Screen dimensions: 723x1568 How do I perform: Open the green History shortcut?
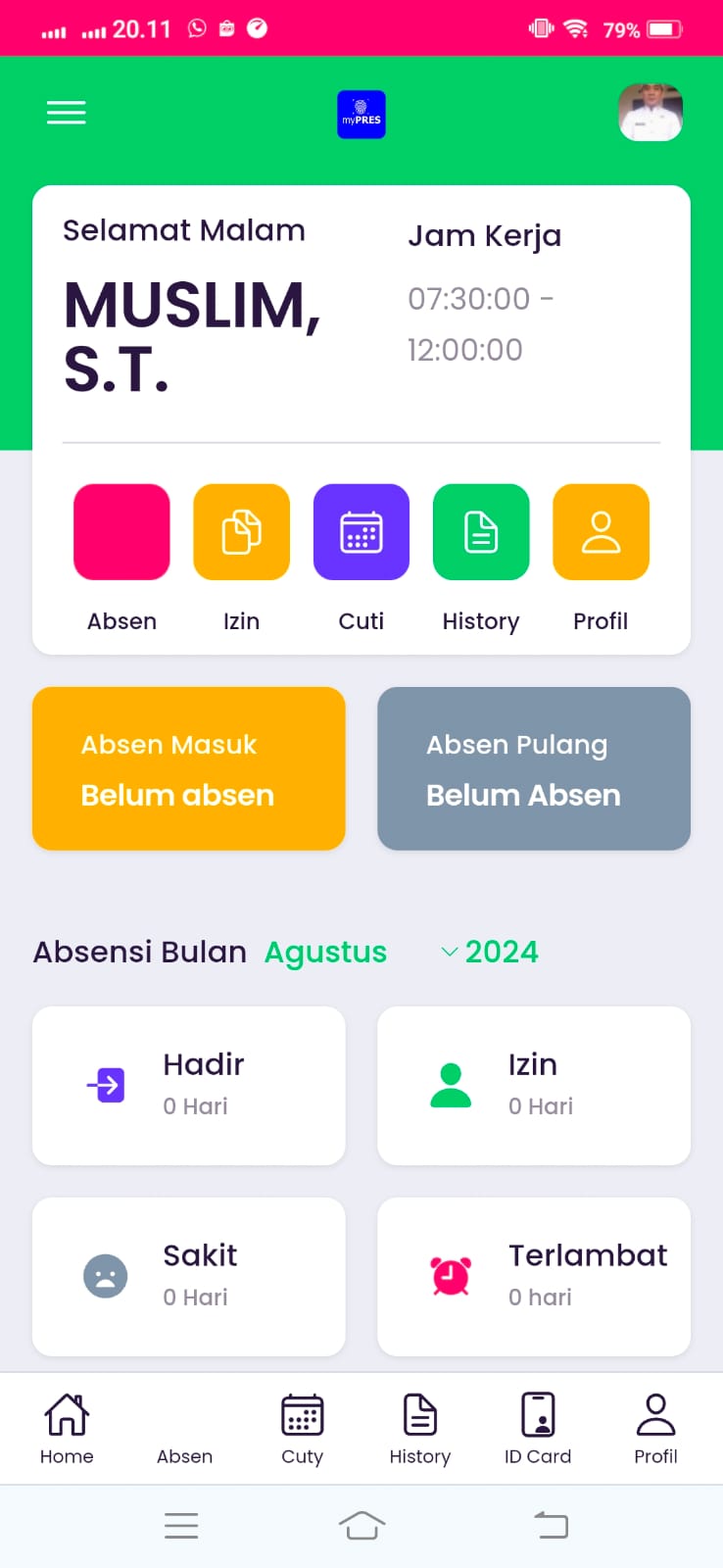(481, 532)
